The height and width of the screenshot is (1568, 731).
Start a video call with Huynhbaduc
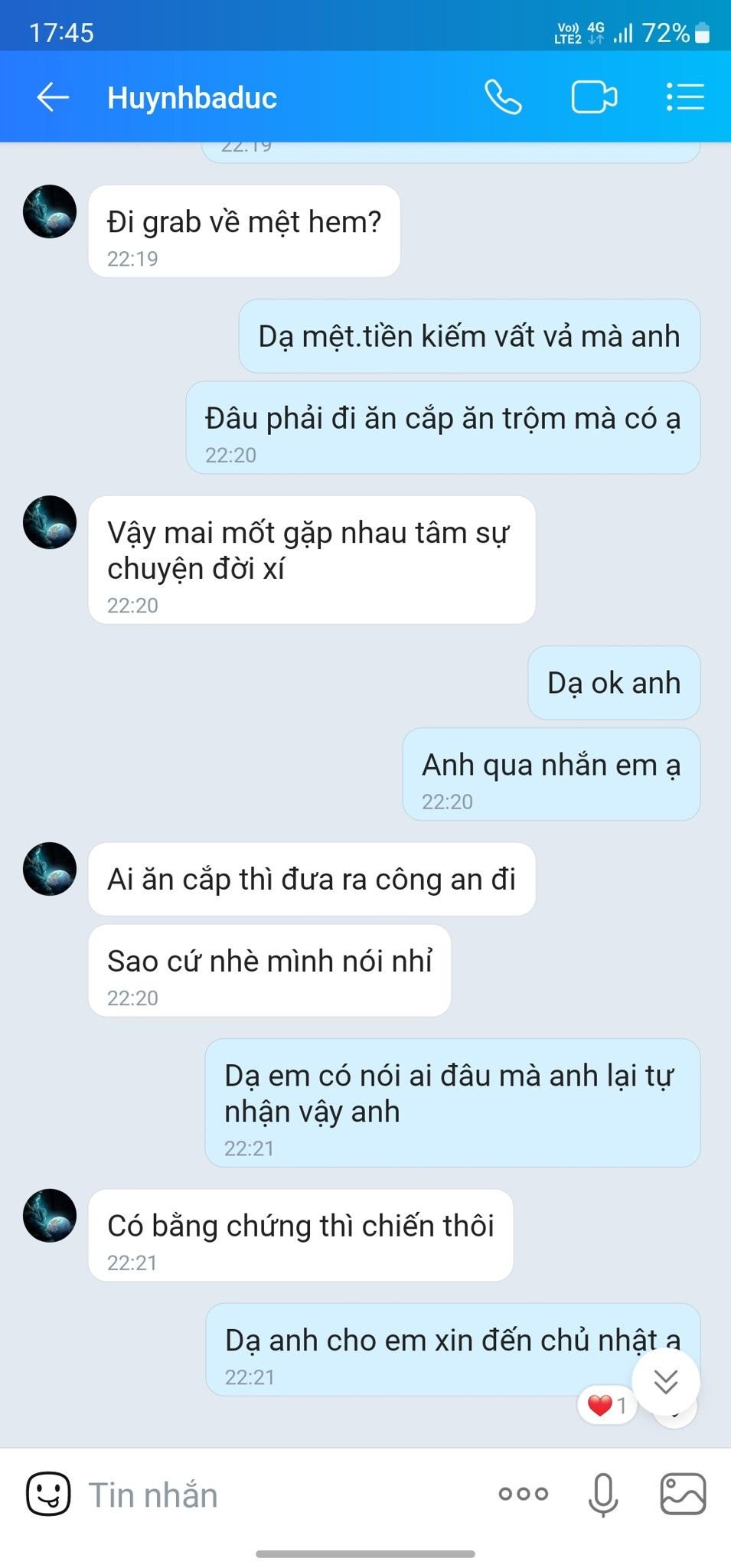click(594, 97)
